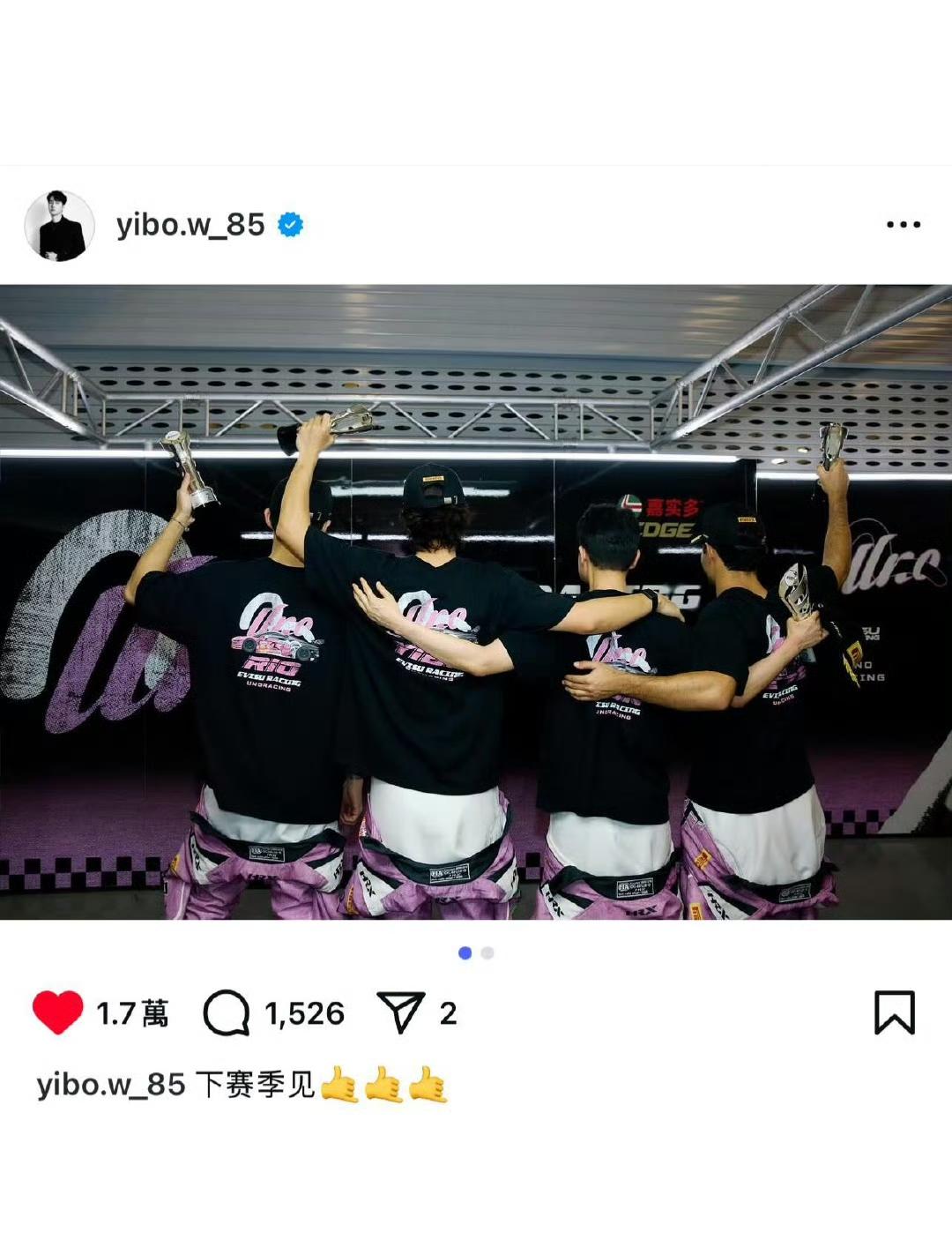Open the post's three-dot overflow menu

pos(904,225)
